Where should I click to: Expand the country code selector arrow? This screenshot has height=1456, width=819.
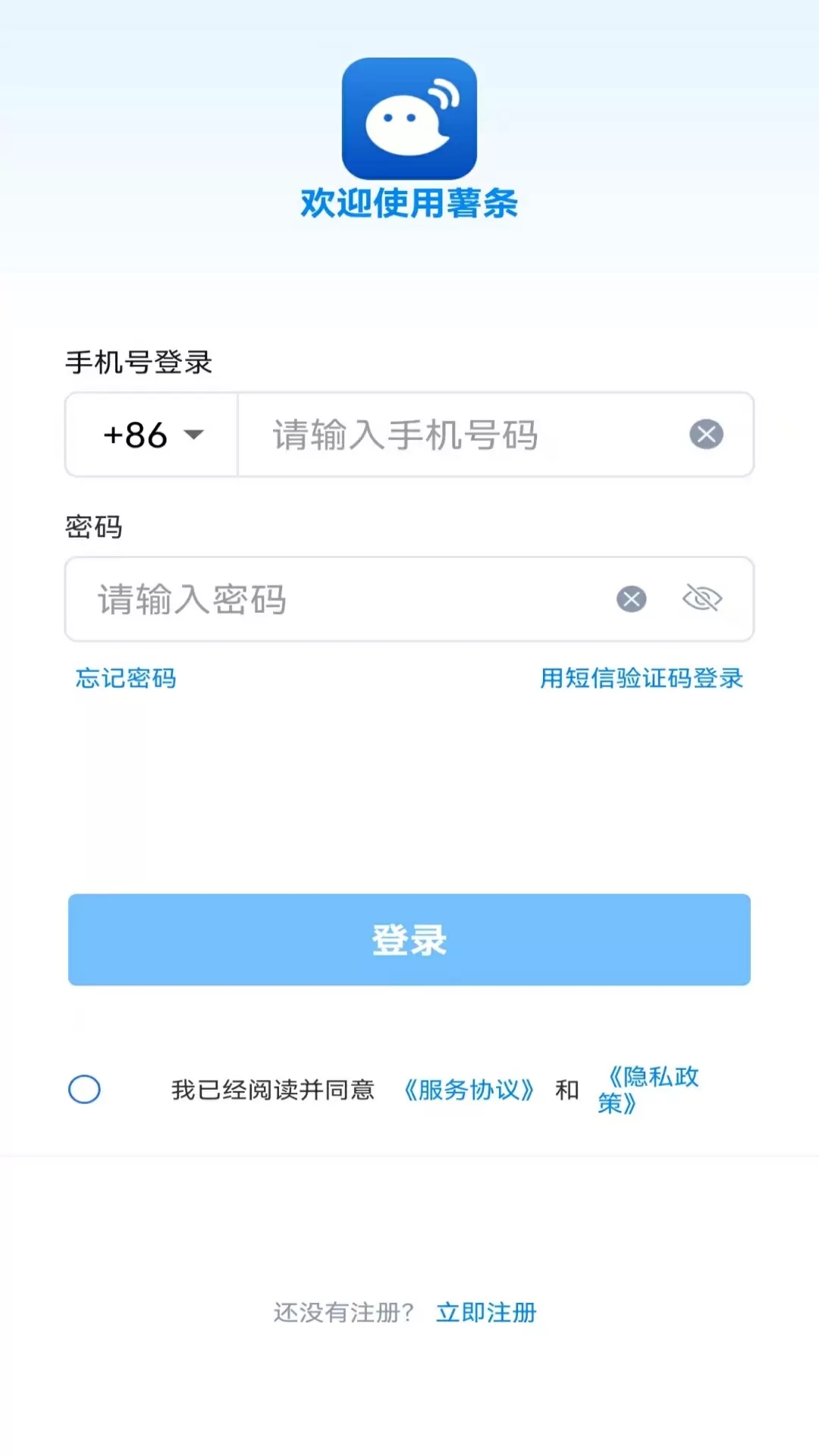195,435
